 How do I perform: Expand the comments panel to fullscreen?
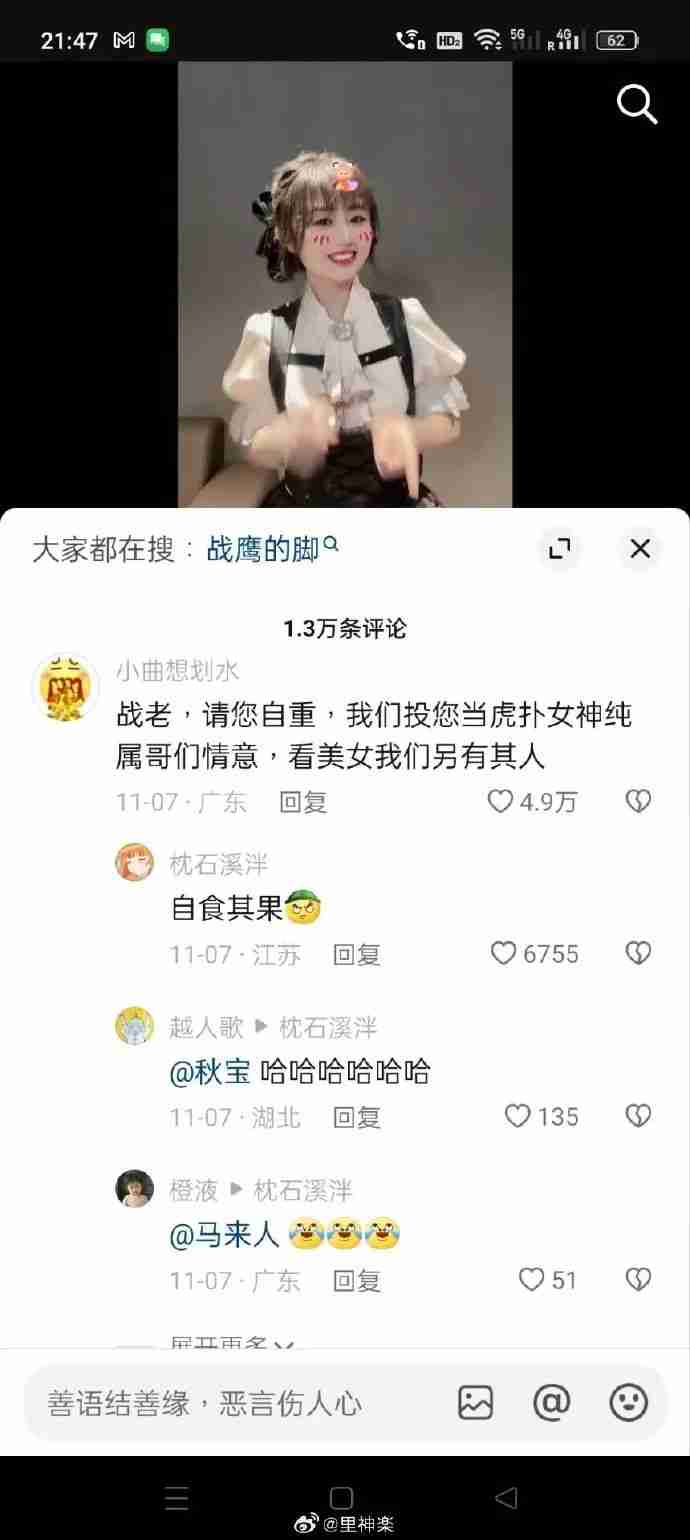(560, 548)
